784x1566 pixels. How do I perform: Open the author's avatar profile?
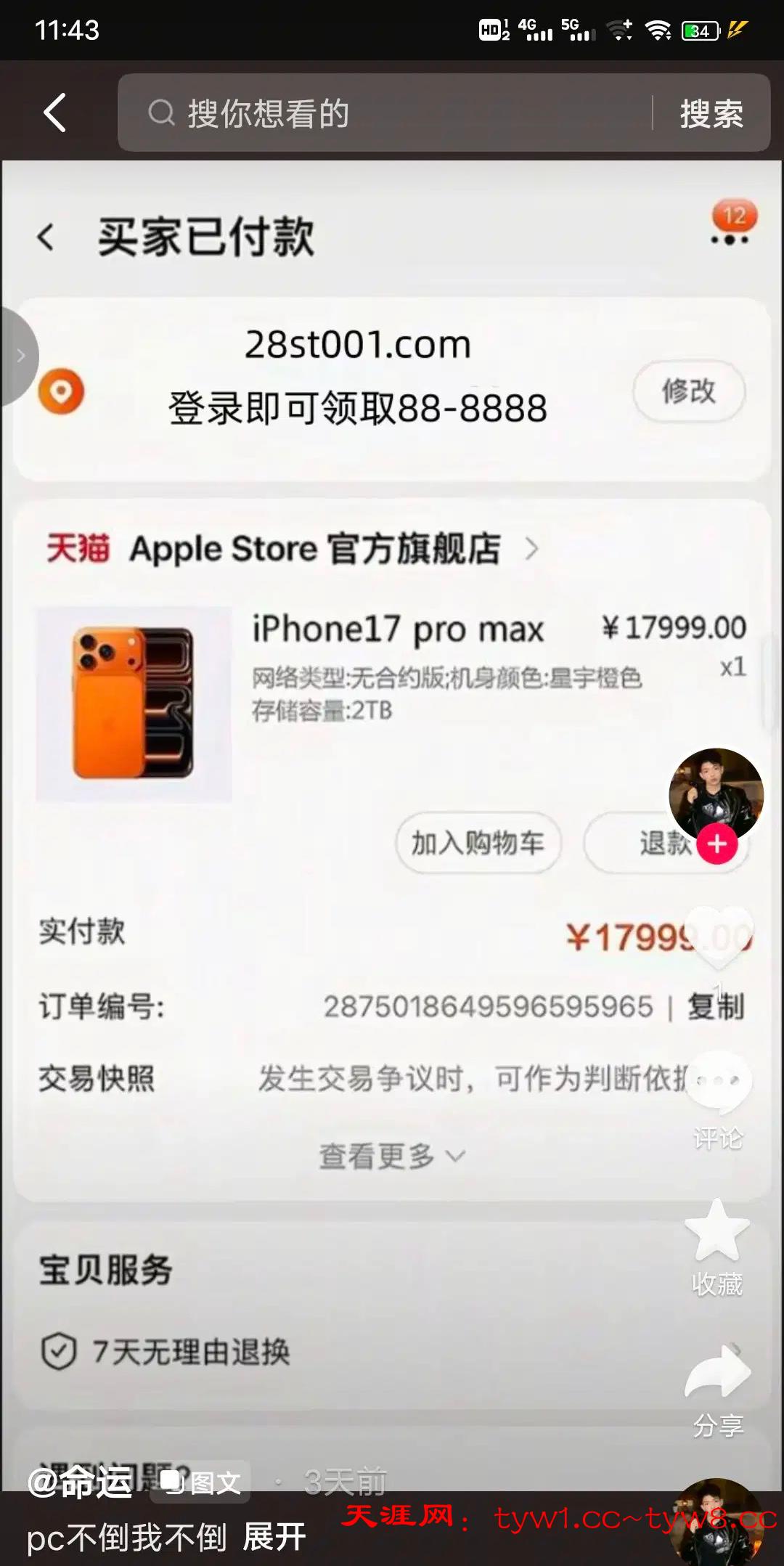tap(716, 794)
